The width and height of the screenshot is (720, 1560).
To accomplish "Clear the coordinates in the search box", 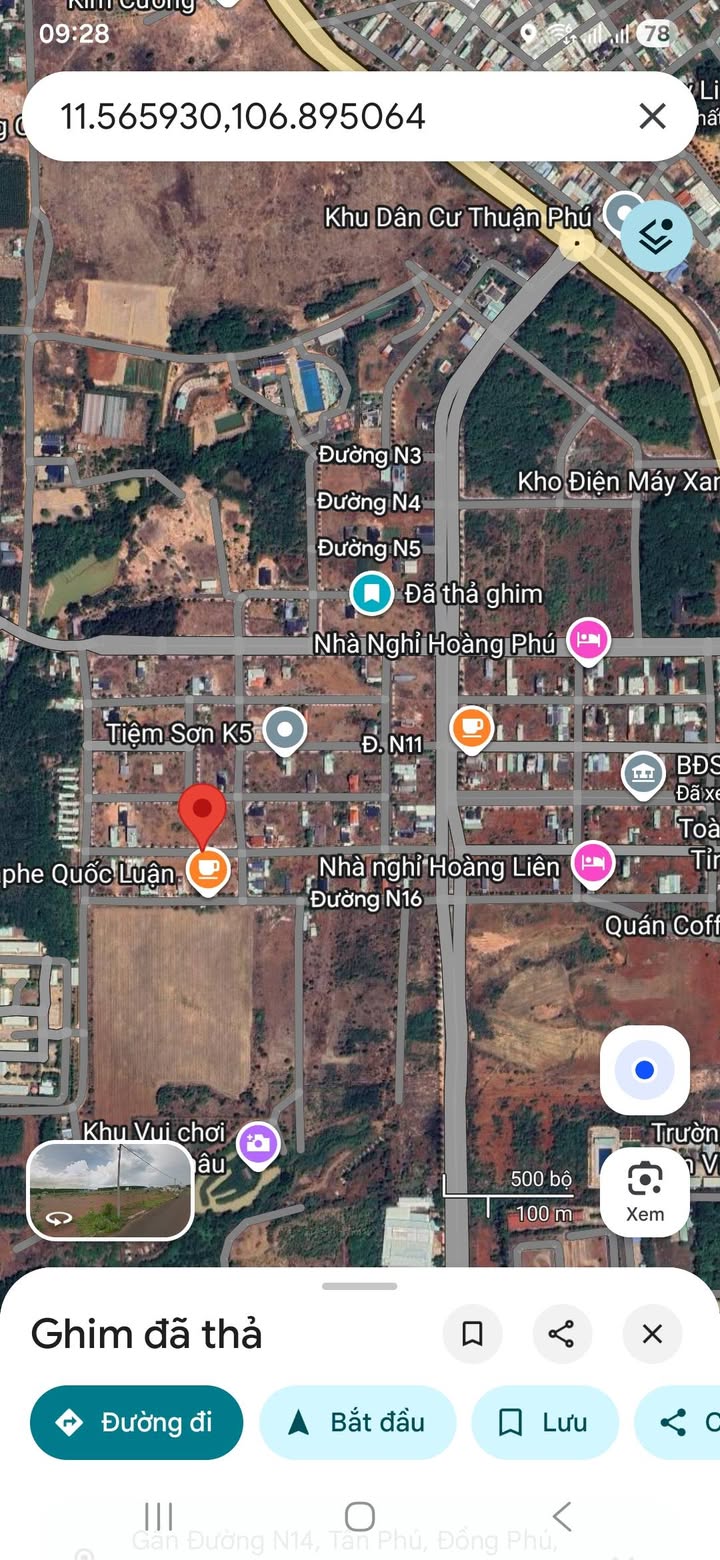I will (652, 117).
